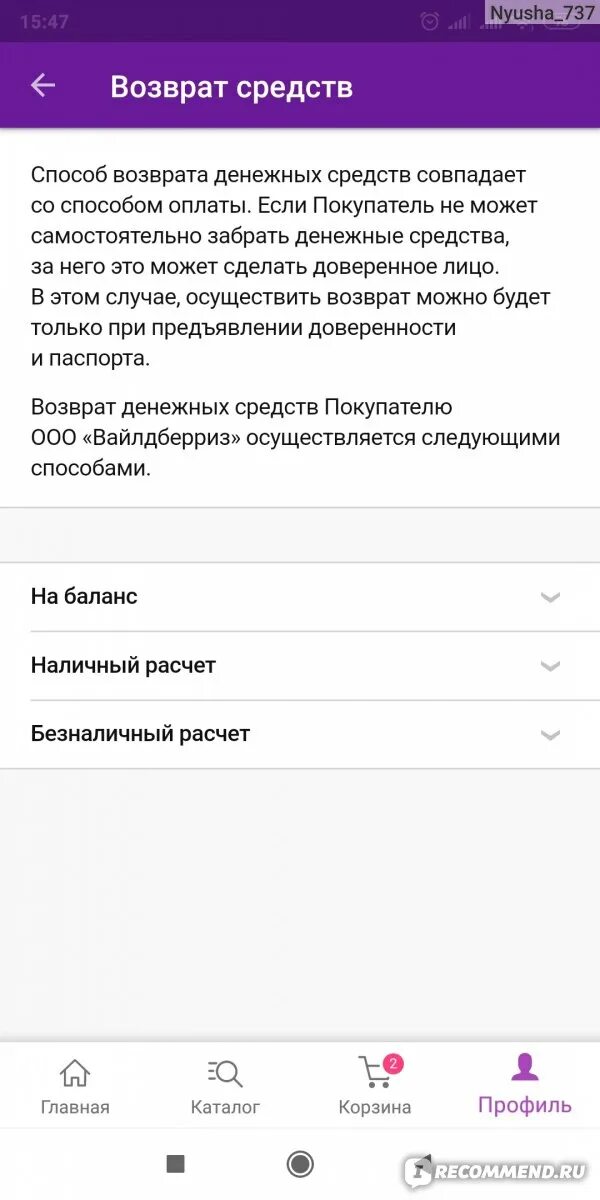Switch to the Главная tab
Viewport: 600px width, 1200px height.
click(75, 1086)
